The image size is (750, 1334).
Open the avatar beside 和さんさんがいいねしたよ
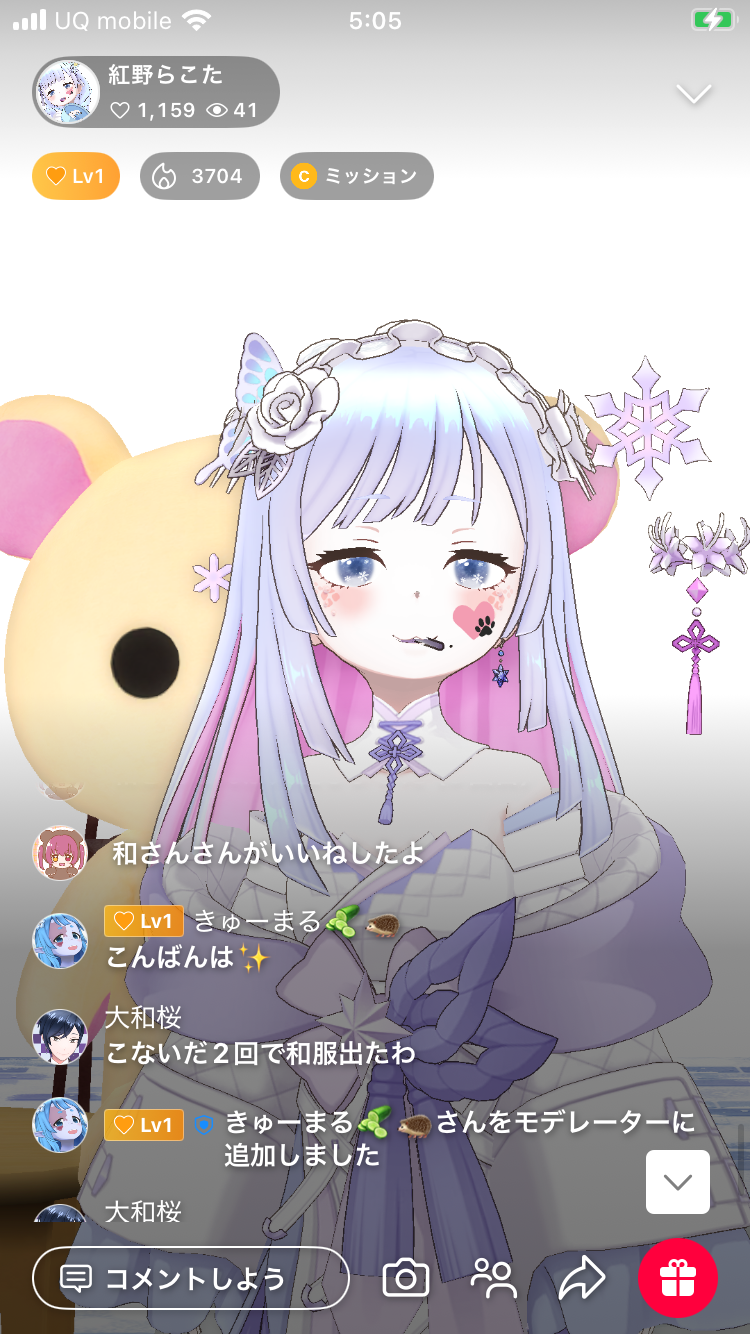point(60,853)
